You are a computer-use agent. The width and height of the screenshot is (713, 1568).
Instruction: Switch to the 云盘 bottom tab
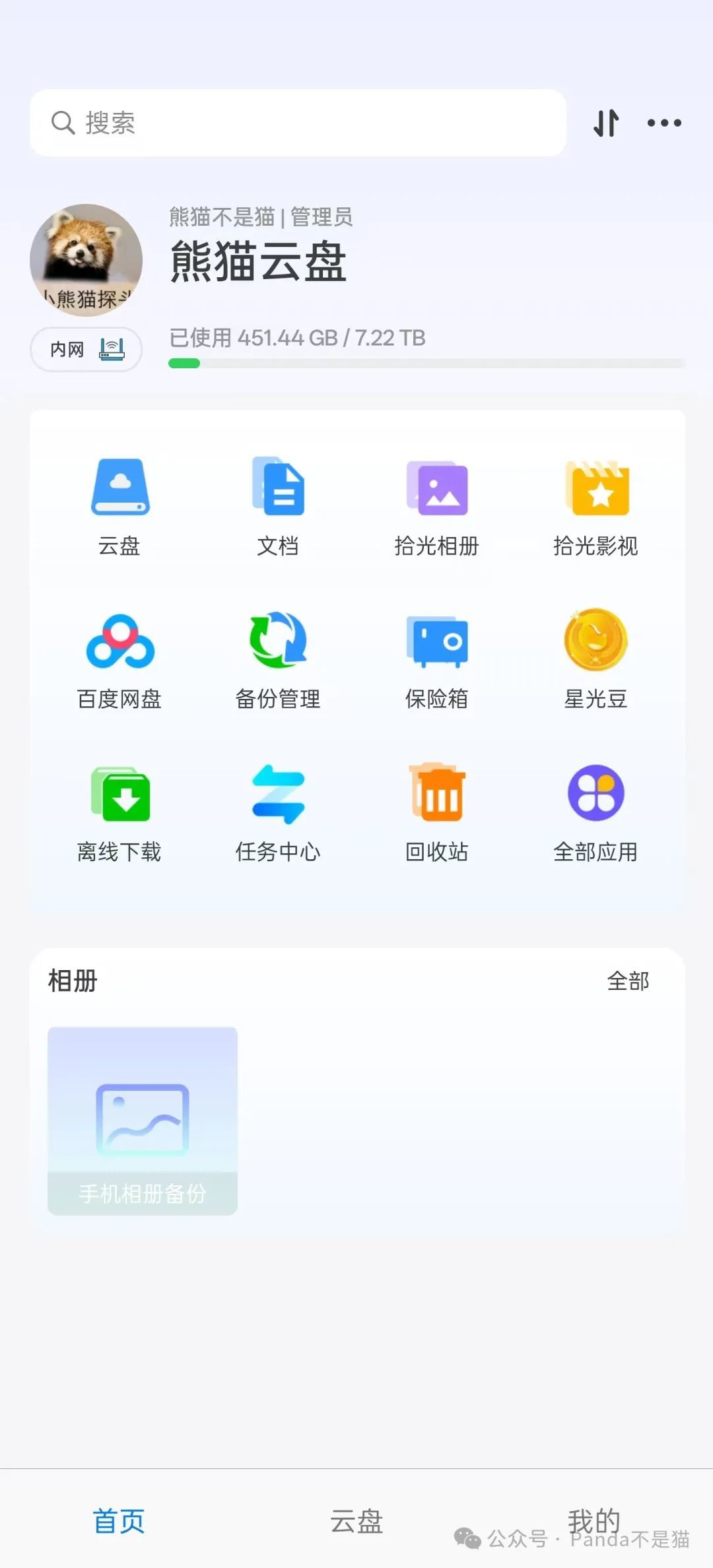[x=356, y=1521]
